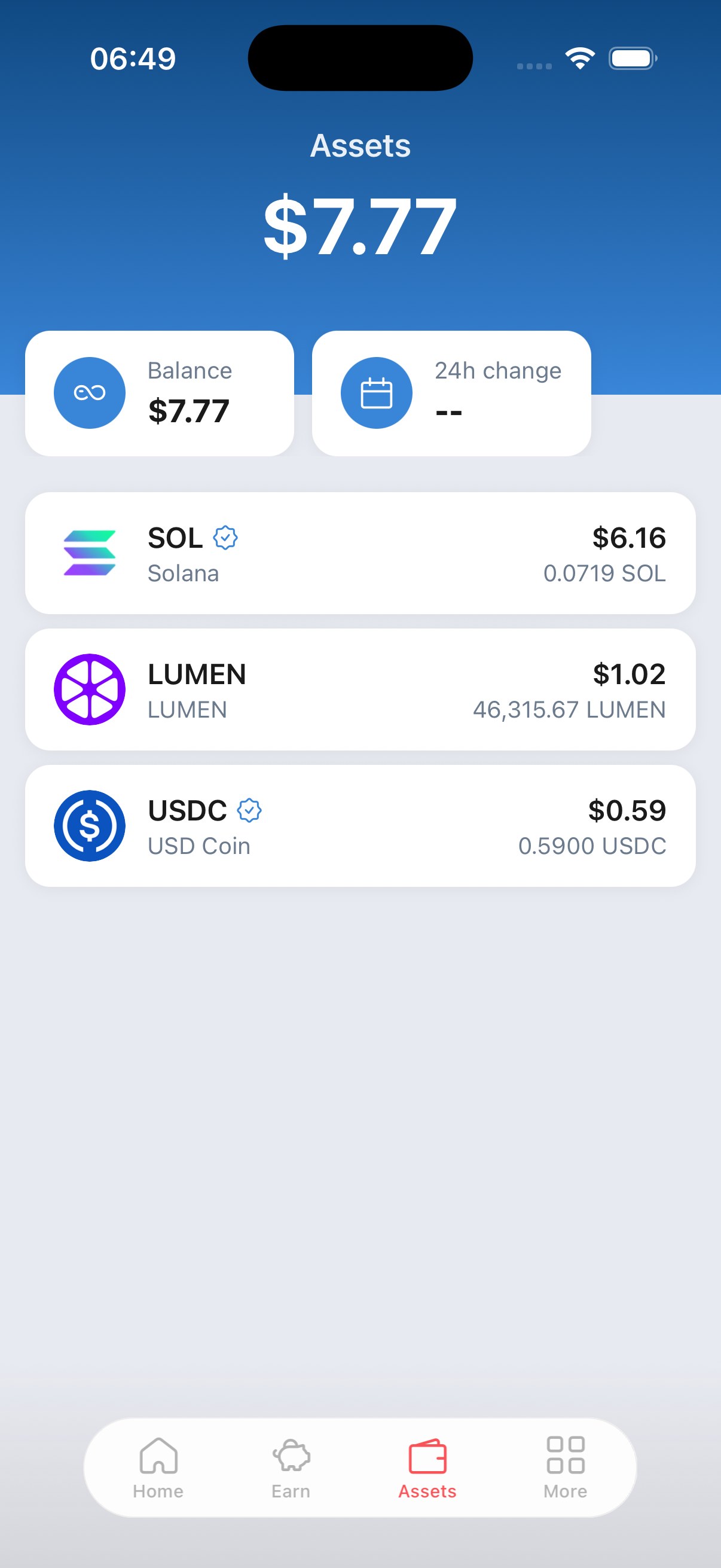
Task: Select the USDC asset row
Action: (360, 825)
